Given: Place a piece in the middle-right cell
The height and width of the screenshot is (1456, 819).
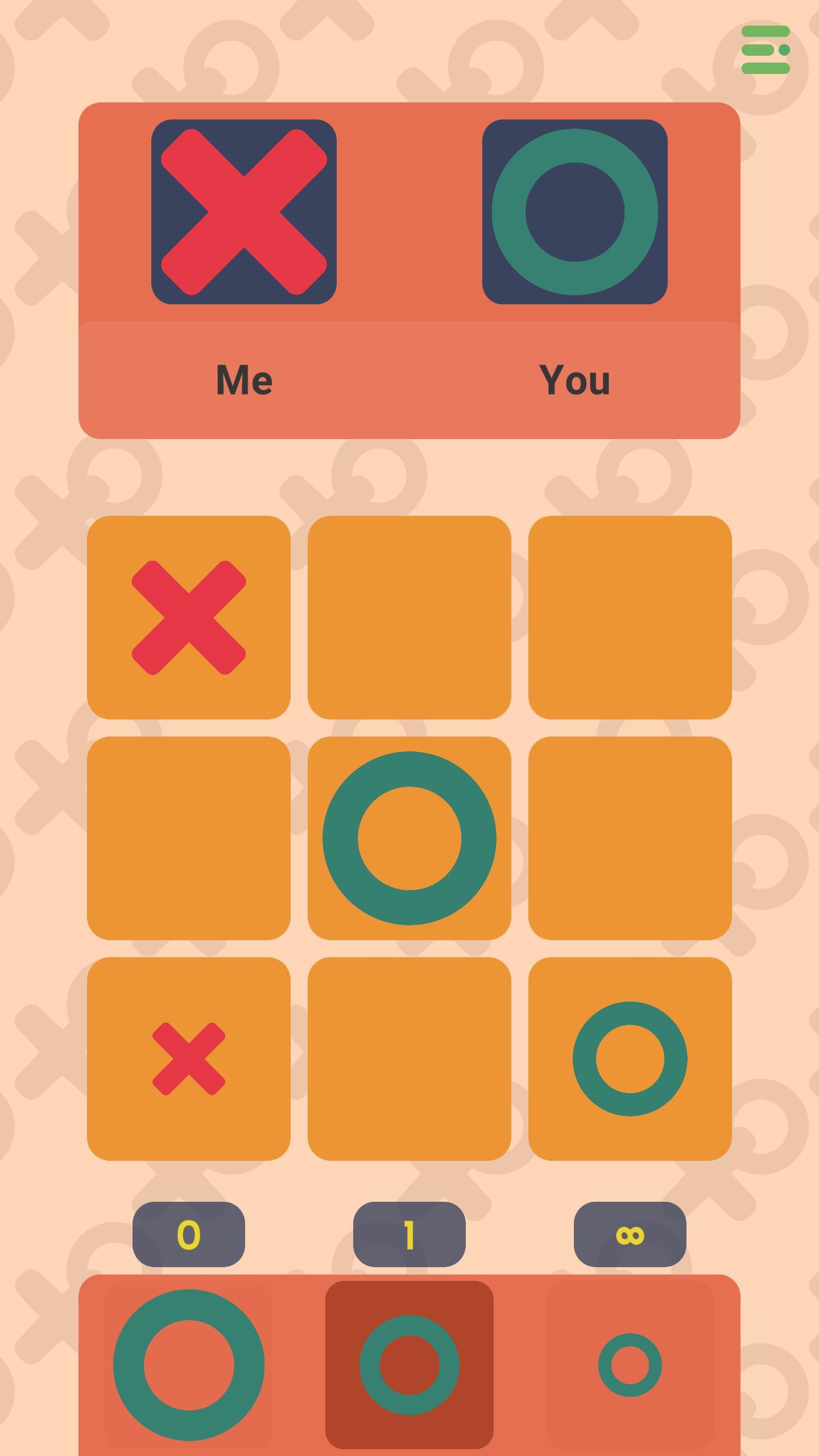Looking at the screenshot, I should pyautogui.click(x=630, y=838).
